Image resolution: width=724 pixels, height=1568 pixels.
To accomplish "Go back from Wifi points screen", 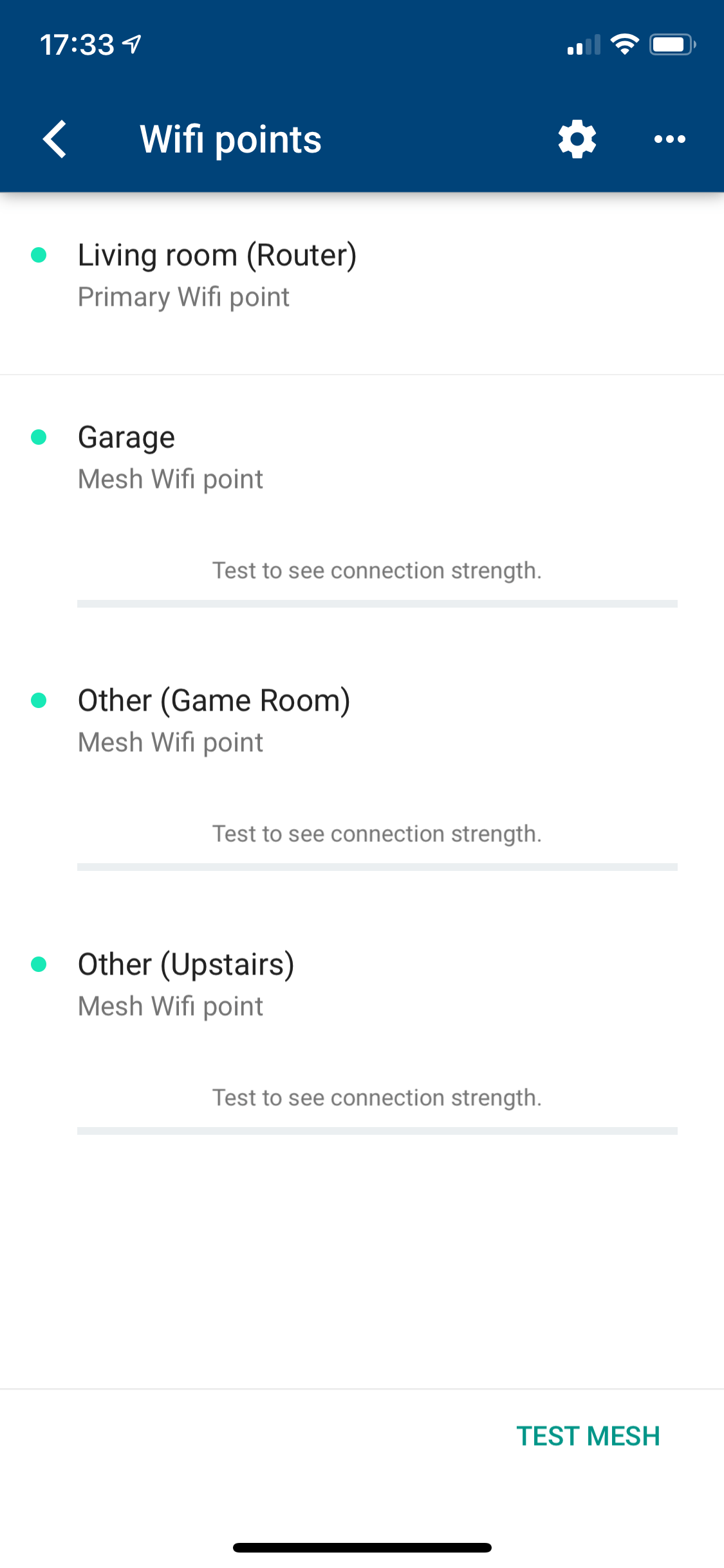I will coord(55,139).
